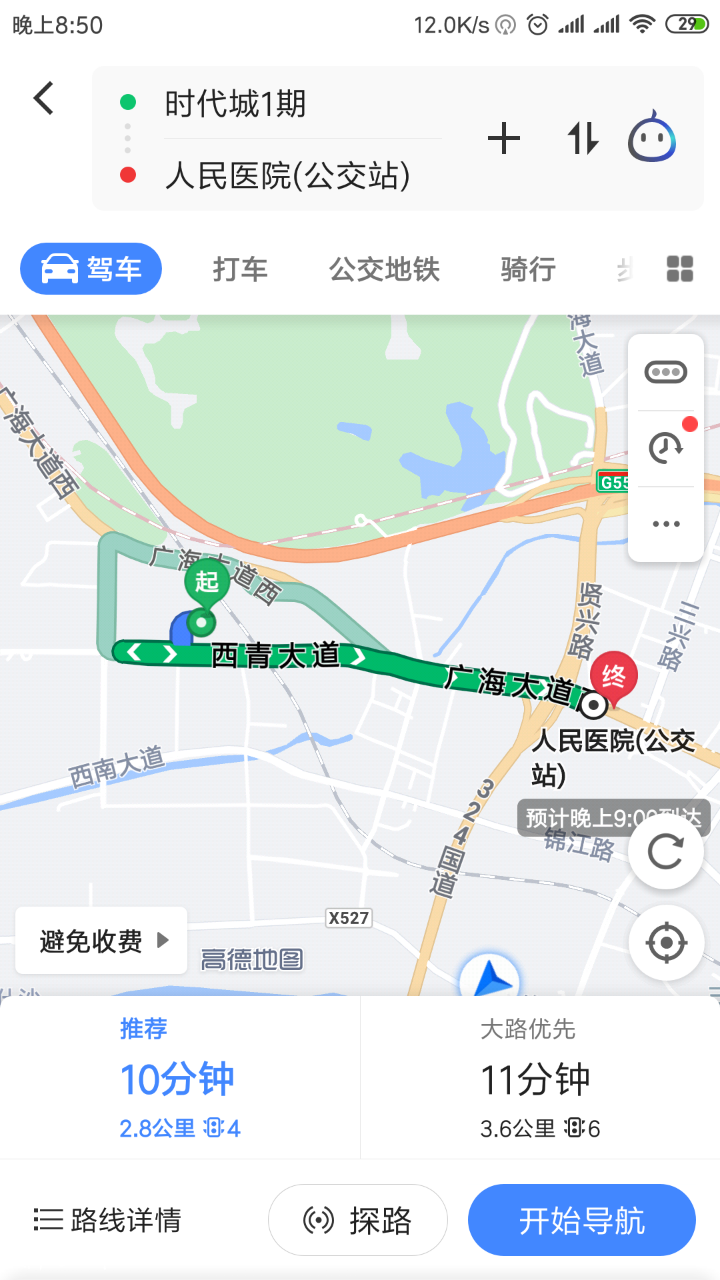Tap the locate-me crosshair icon
Image resolution: width=720 pixels, height=1280 pixels.
coord(665,942)
